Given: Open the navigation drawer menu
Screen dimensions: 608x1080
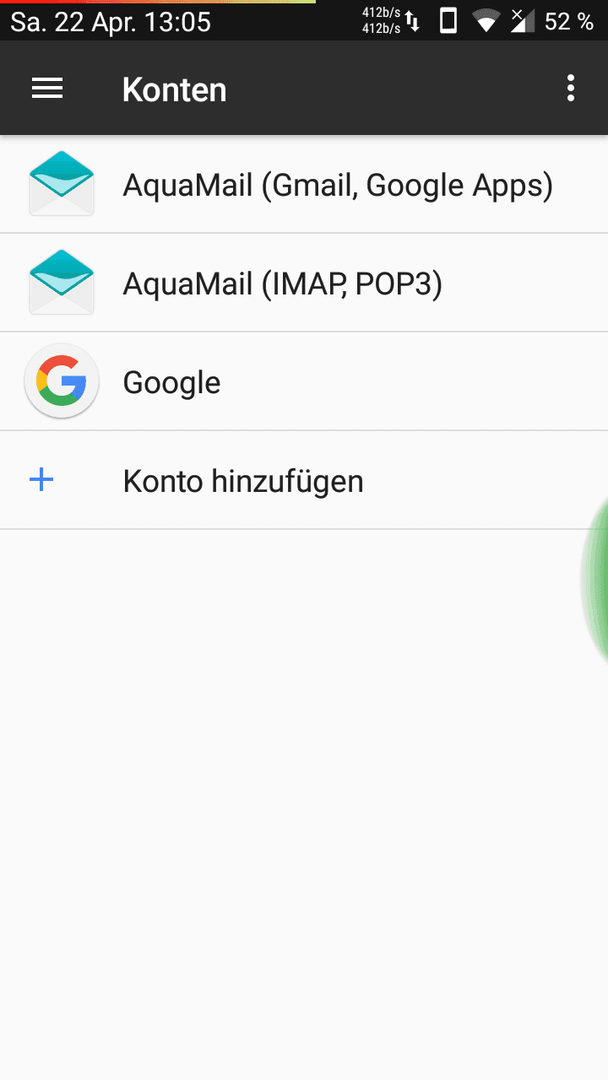Looking at the screenshot, I should pos(47,89).
